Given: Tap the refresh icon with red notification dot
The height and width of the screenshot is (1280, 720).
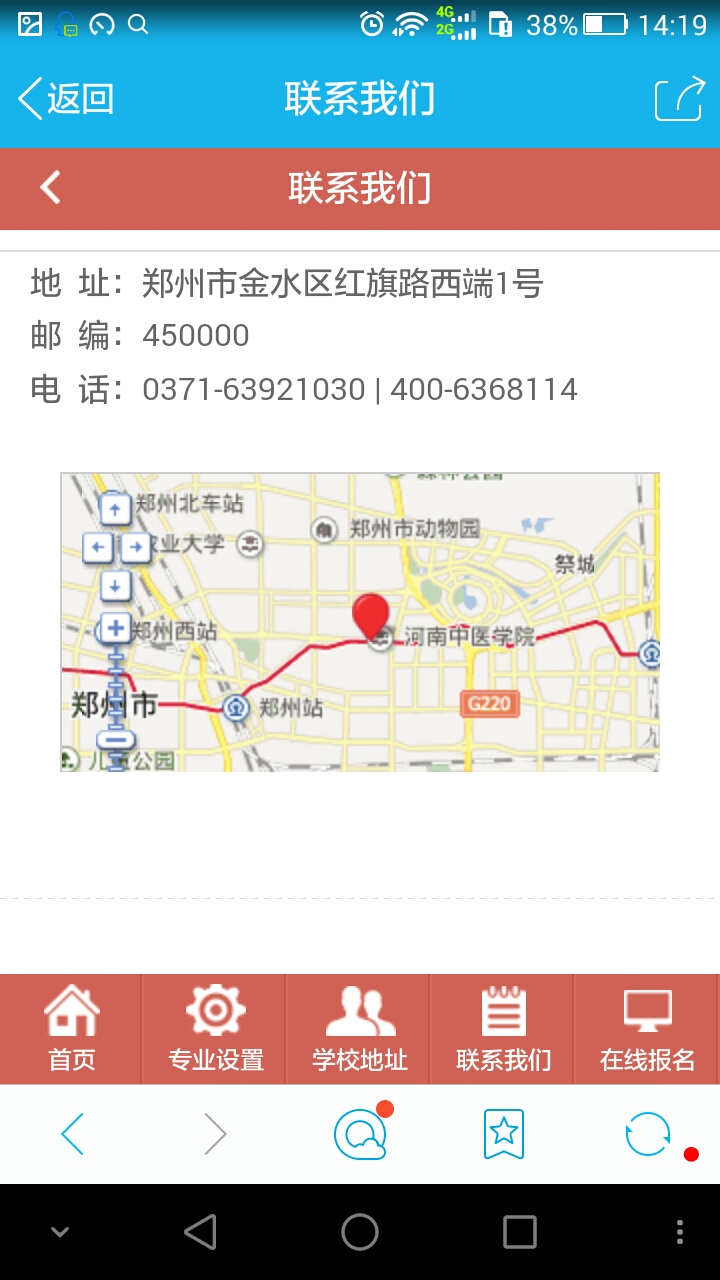Looking at the screenshot, I should coord(648,1134).
